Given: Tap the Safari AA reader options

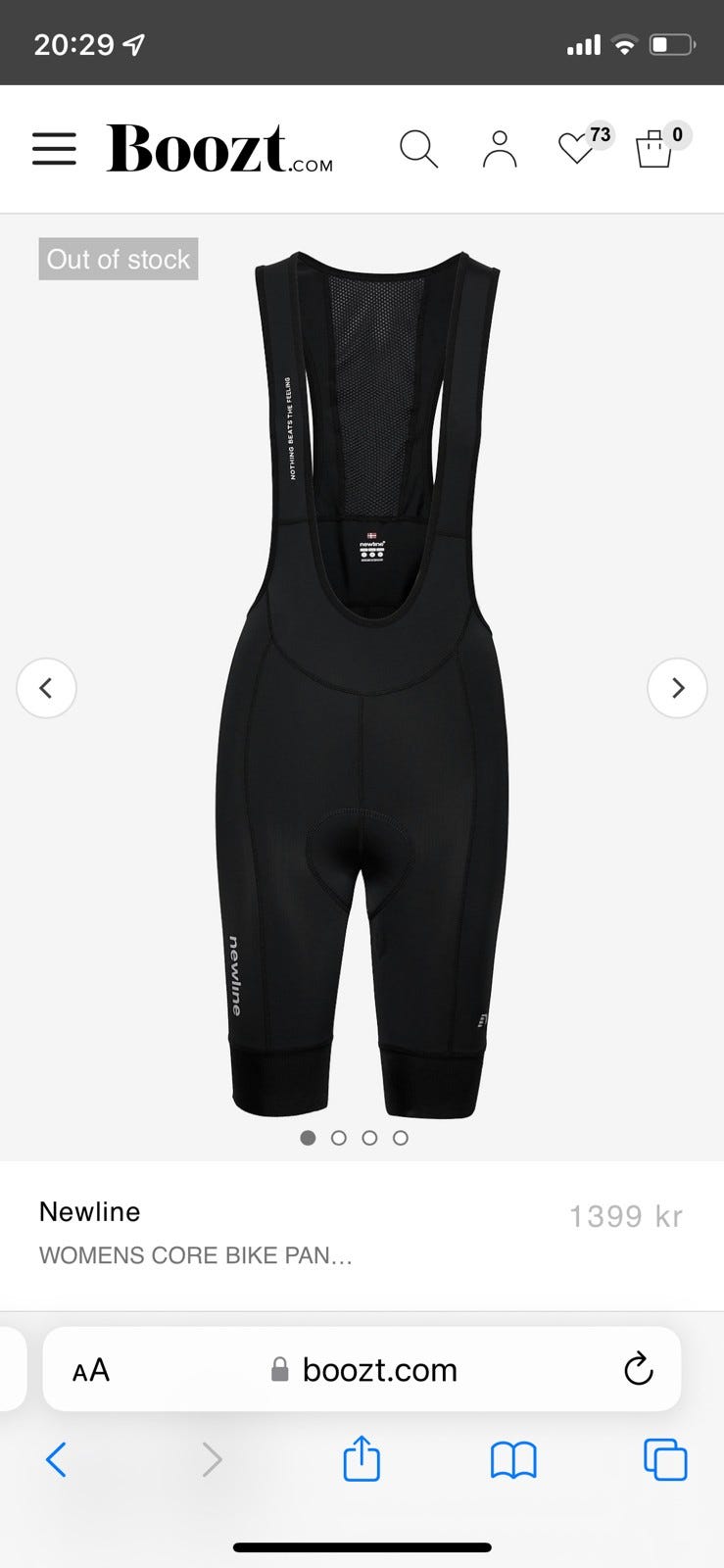Looking at the screenshot, I should click(91, 1370).
